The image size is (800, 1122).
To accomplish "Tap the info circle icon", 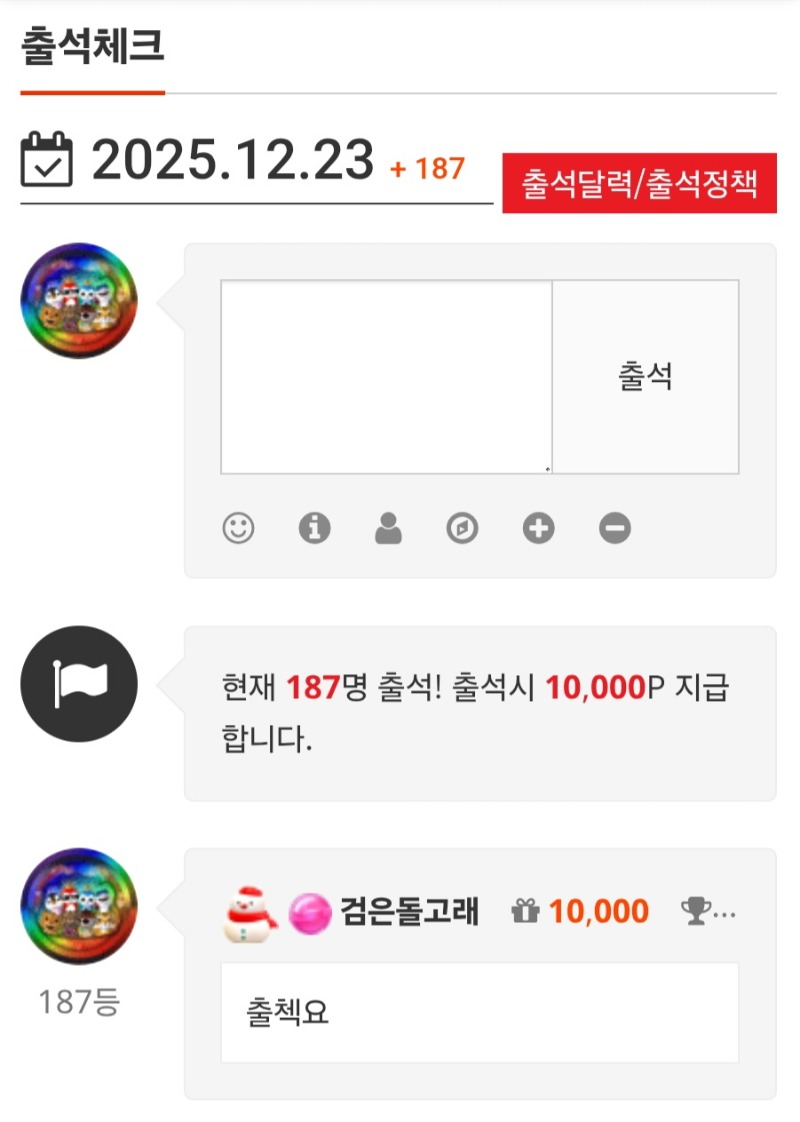I will pos(314,528).
